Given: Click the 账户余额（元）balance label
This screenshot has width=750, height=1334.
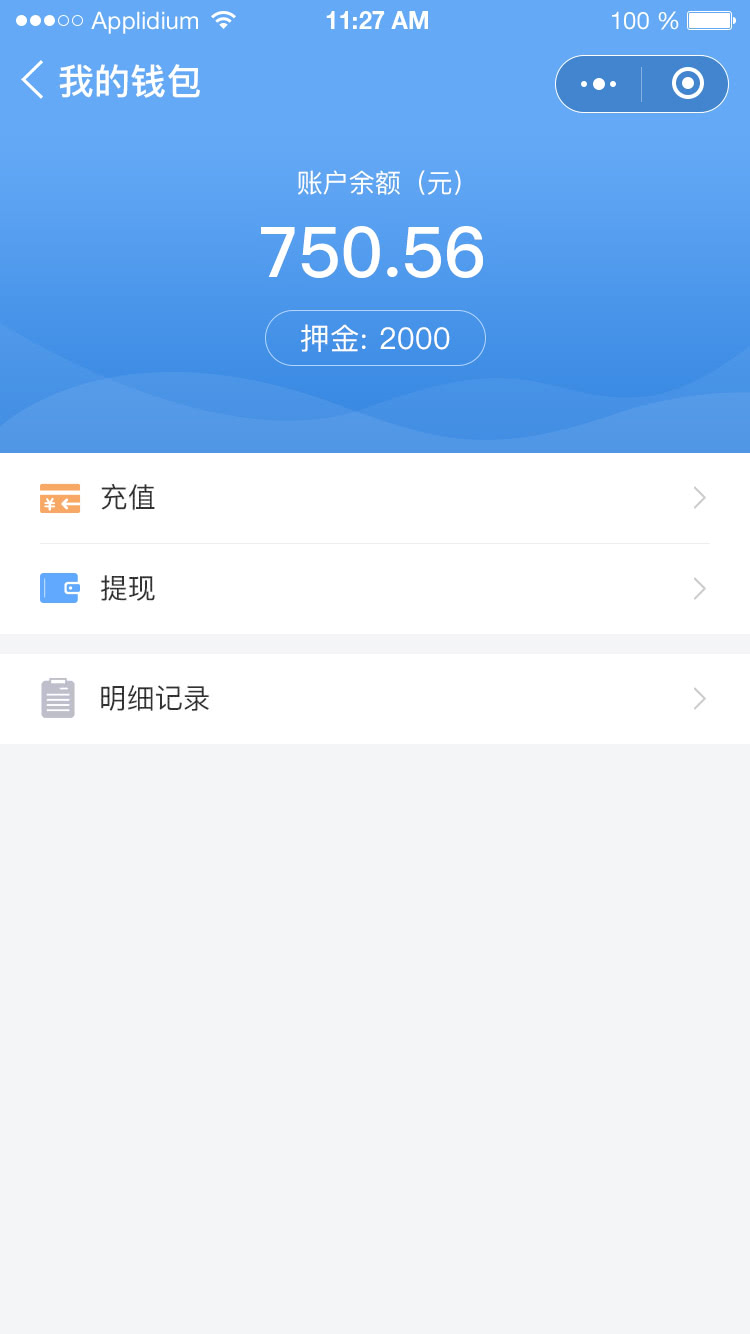Looking at the screenshot, I should click(x=375, y=183).
